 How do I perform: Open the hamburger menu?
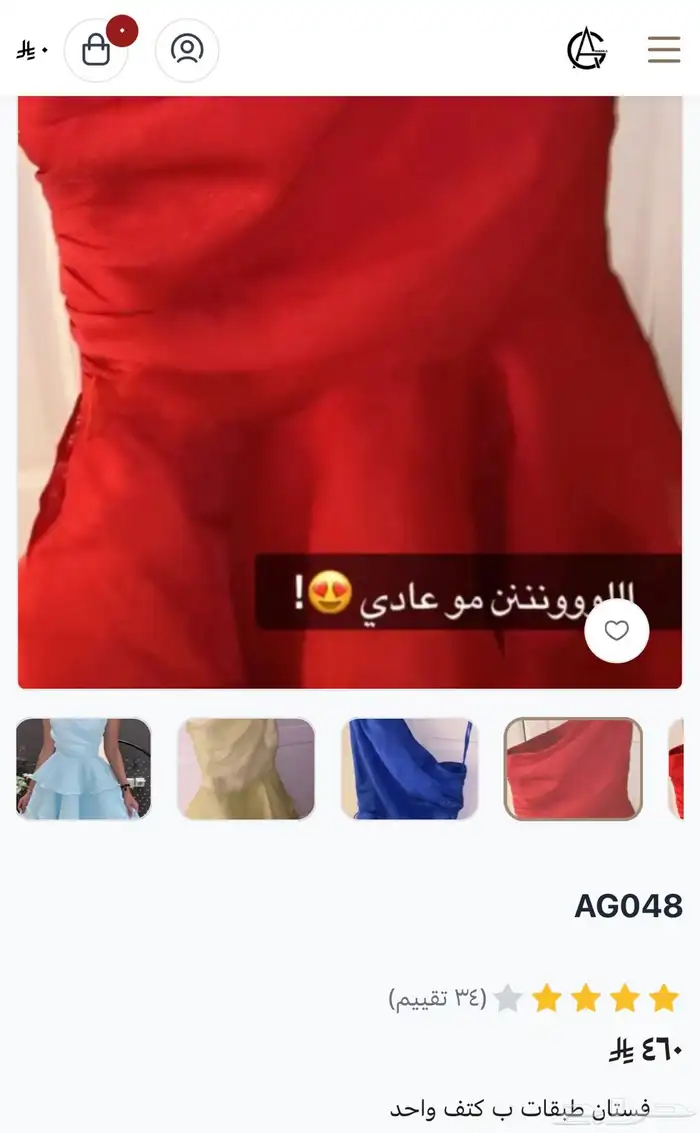click(x=664, y=49)
